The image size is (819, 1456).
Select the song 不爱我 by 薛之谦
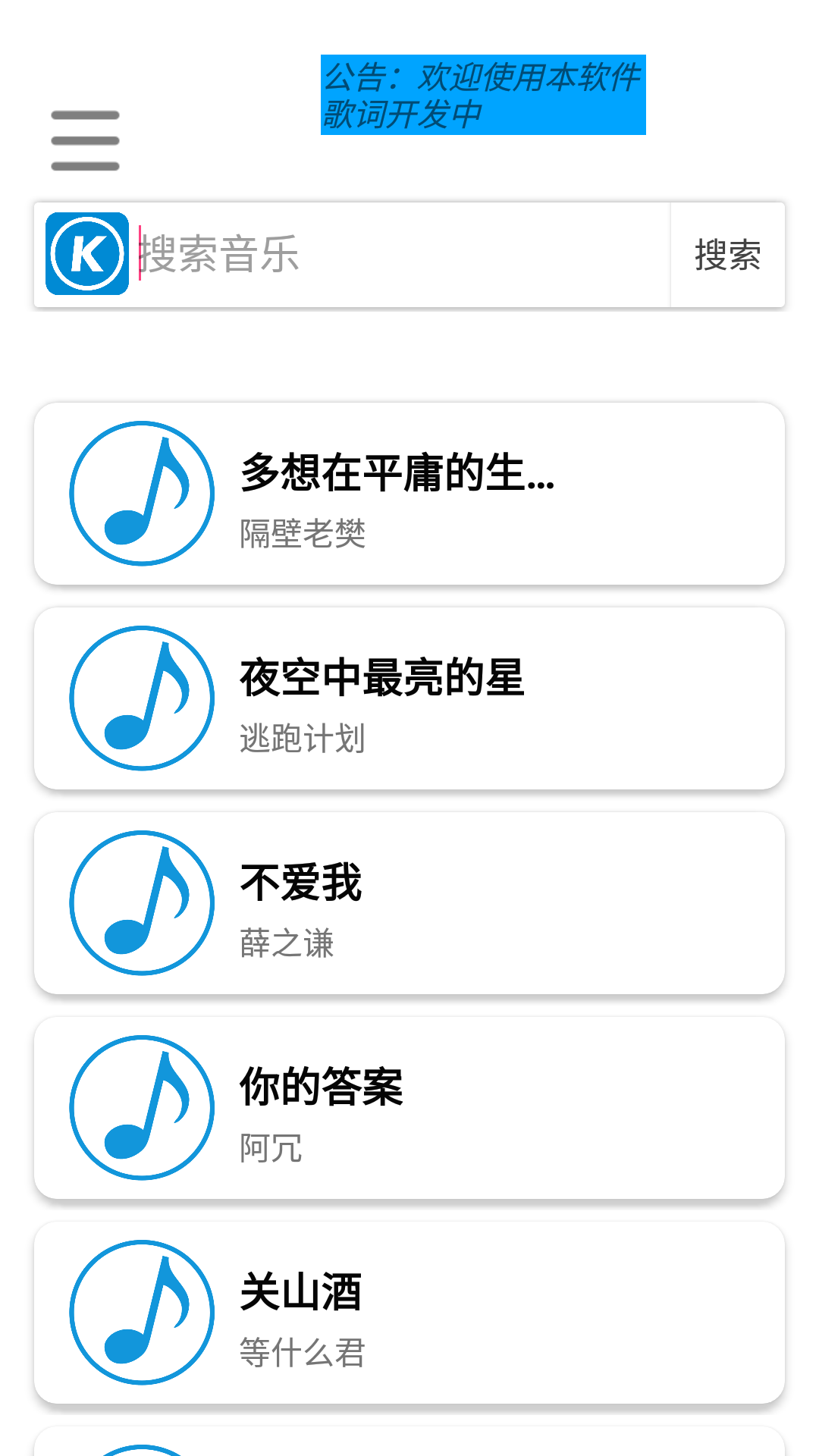301,882
